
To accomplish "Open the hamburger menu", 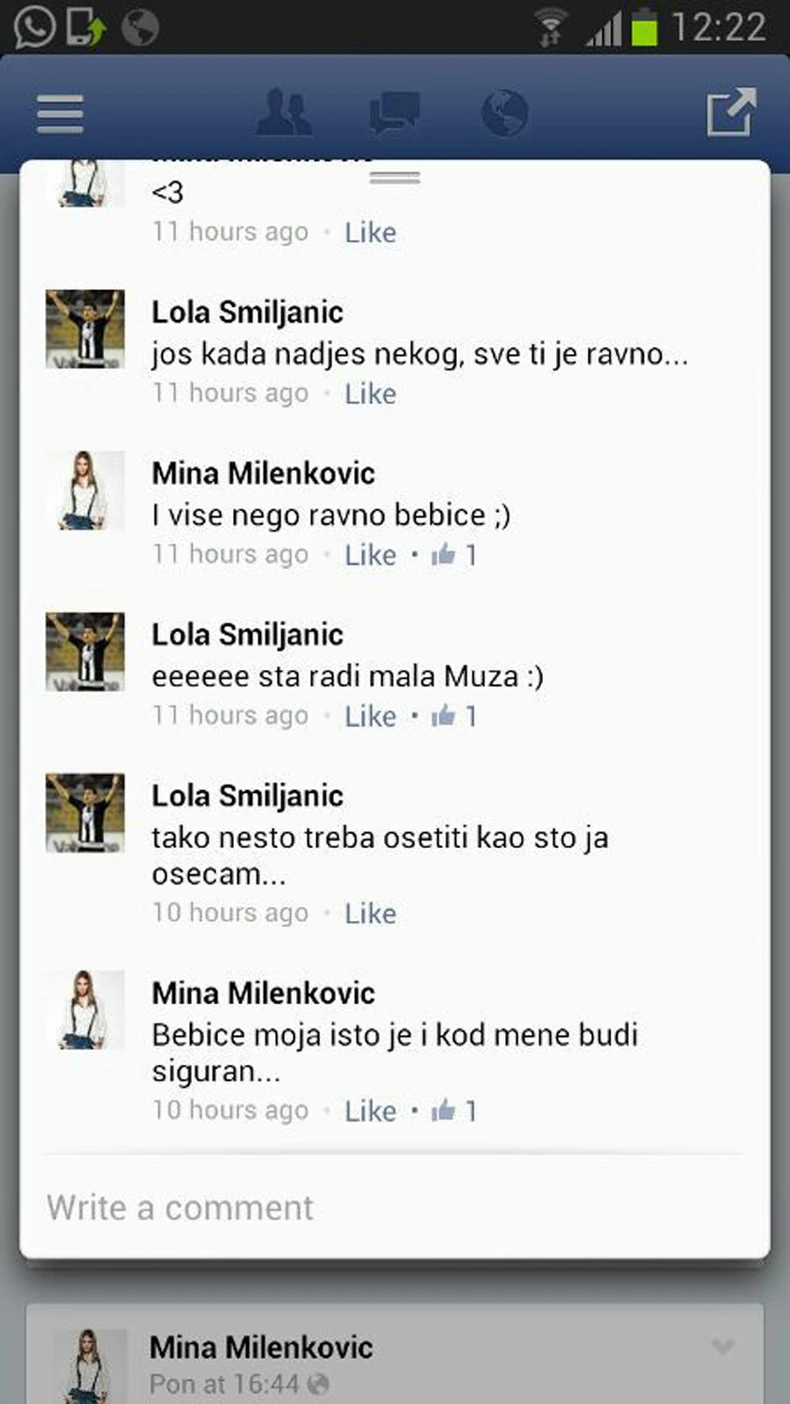I will [60, 113].
